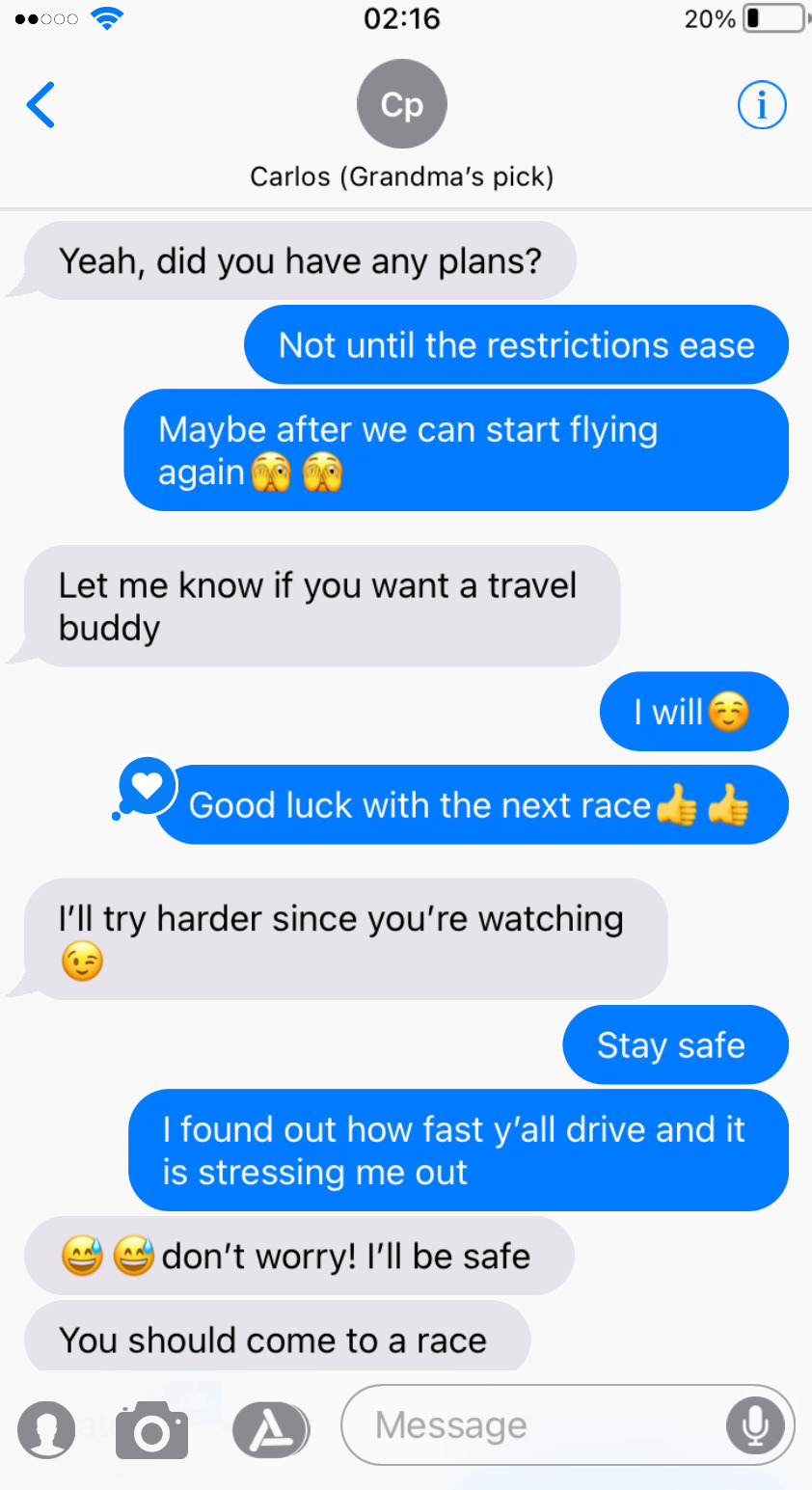Screen dimensions: 812x1490
Task: Go back to the conversations list
Action: 41,105
